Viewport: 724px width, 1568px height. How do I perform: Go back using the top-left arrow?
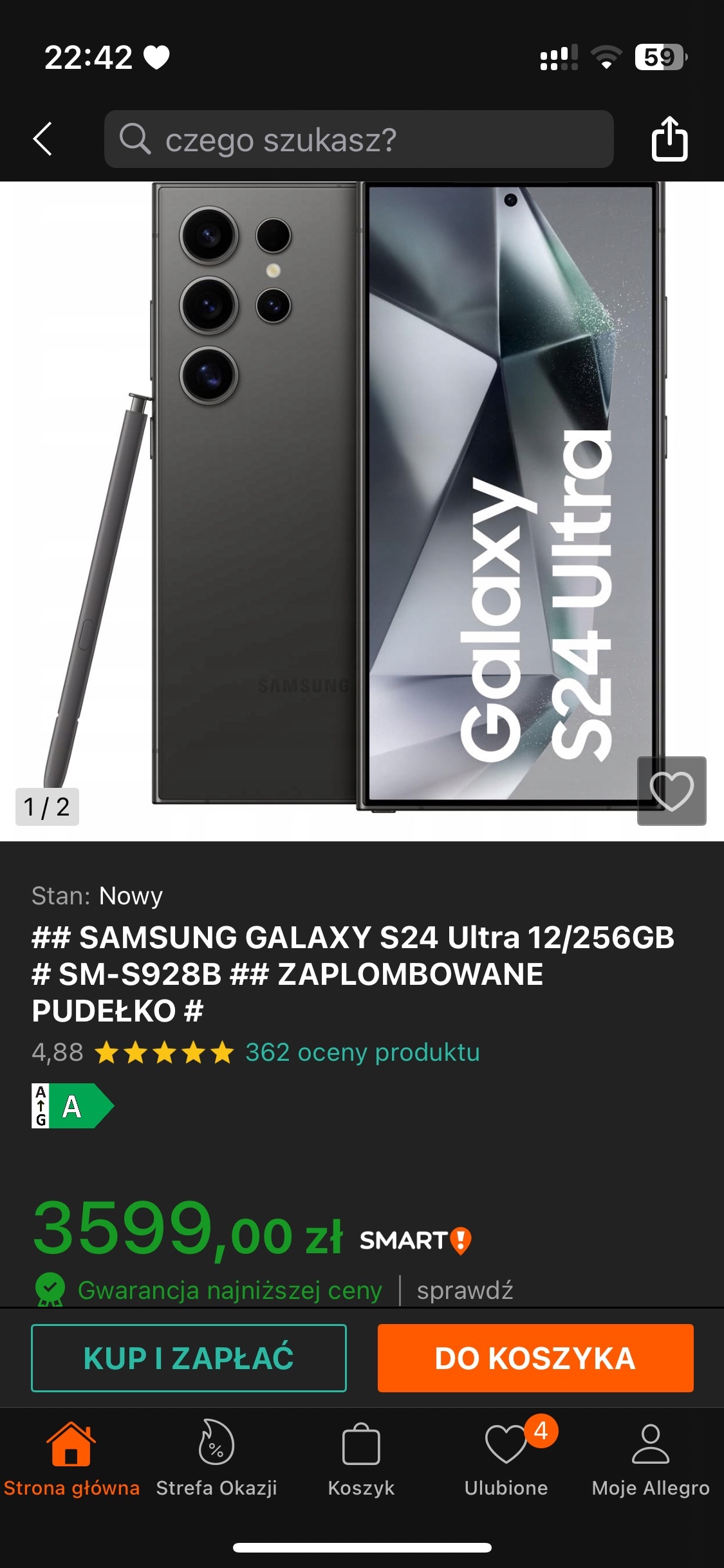pos(42,139)
